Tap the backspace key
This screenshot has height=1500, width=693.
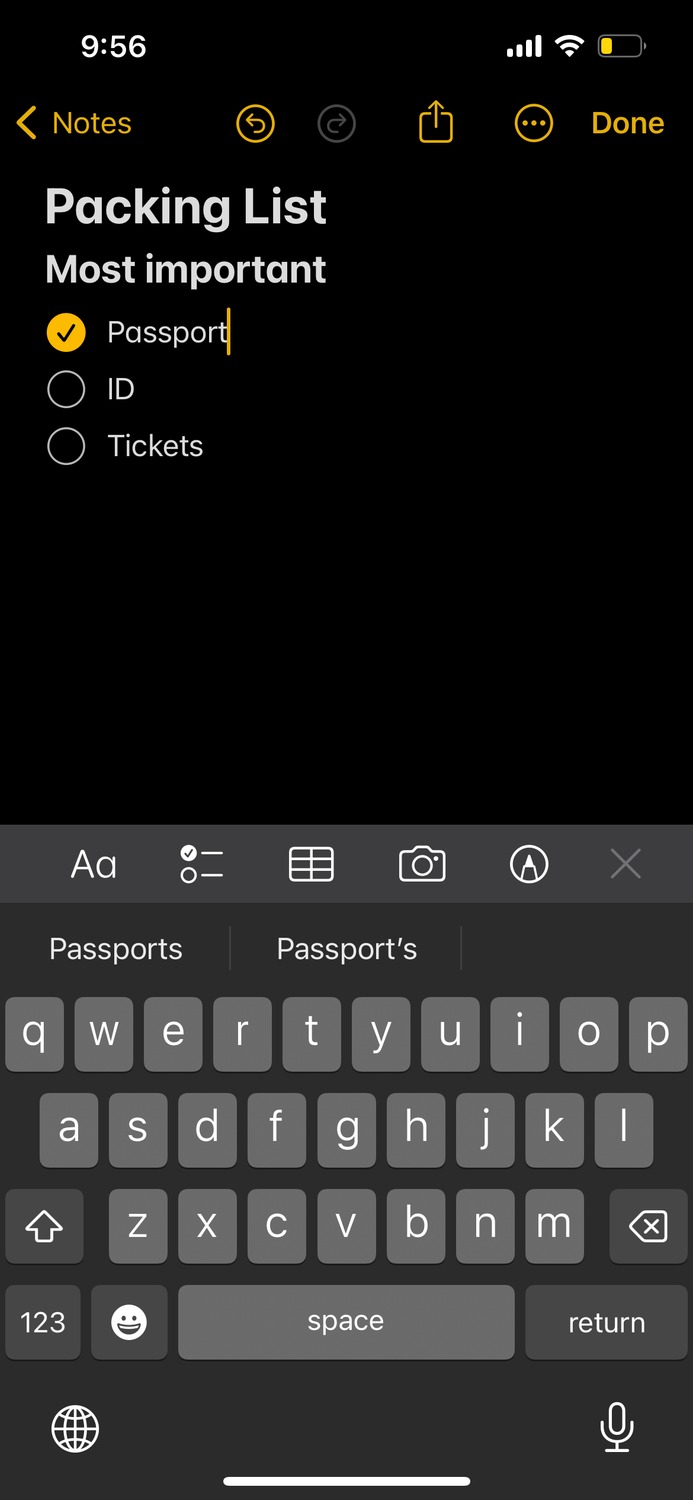point(648,1226)
